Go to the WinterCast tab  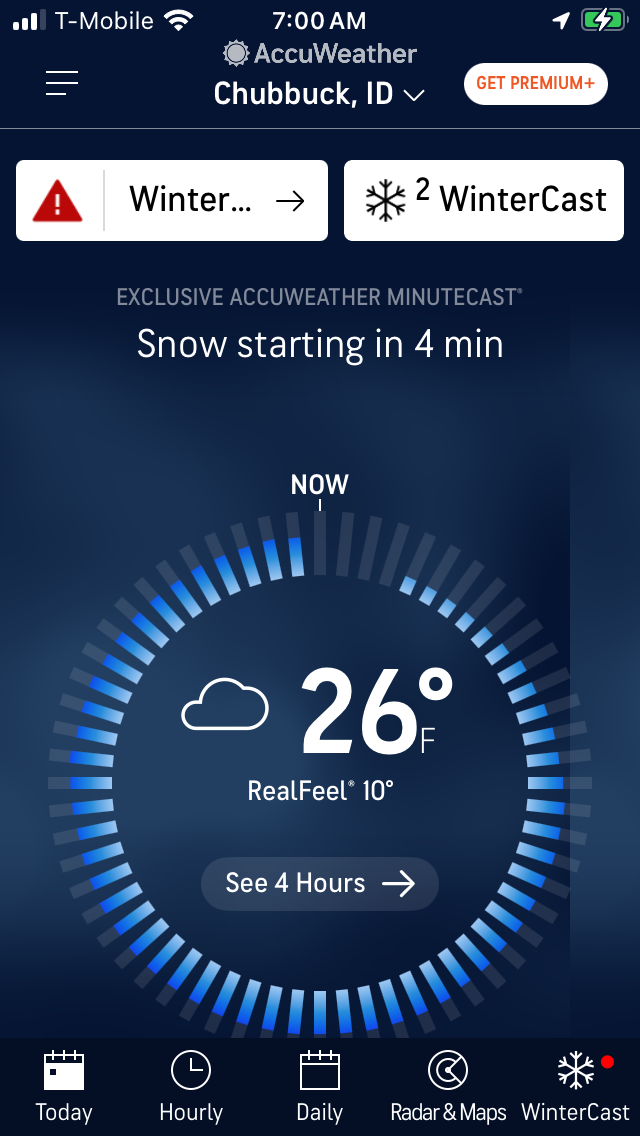[x=576, y=1086]
